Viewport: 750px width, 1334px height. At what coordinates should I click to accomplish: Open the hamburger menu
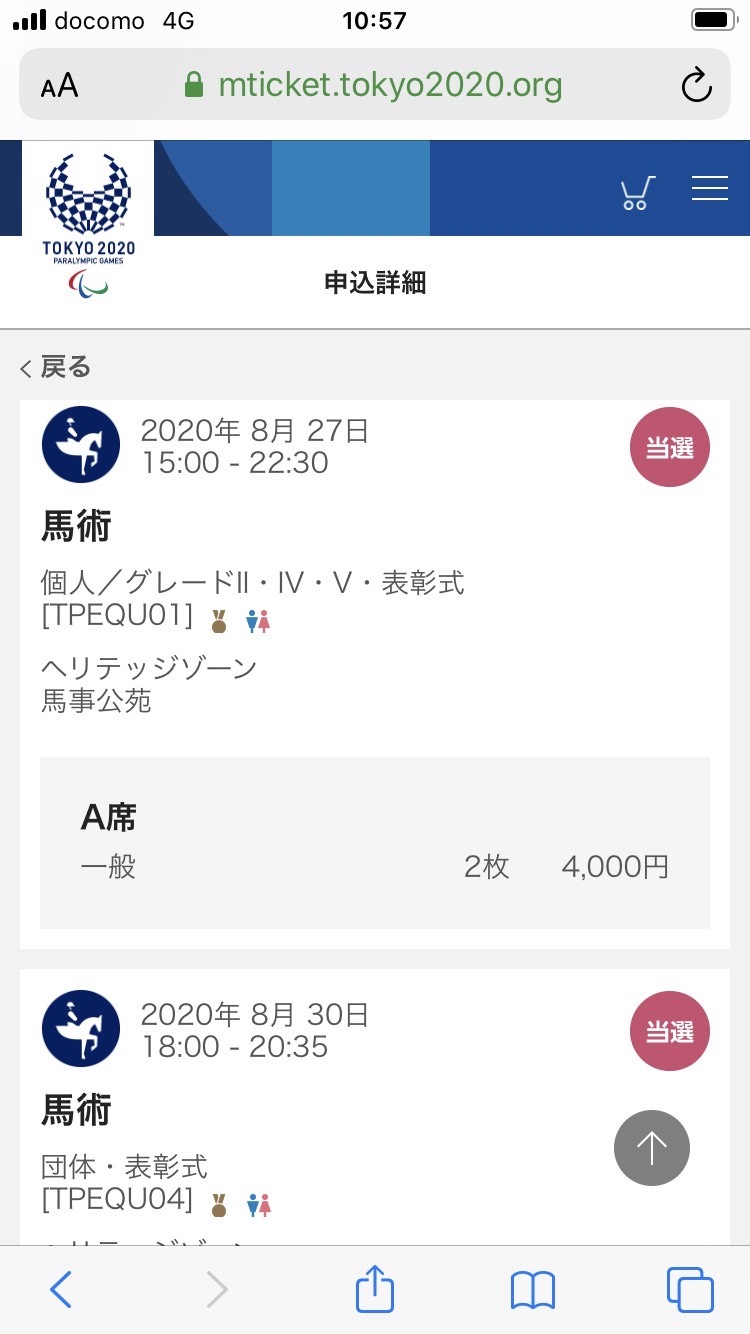point(710,189)
